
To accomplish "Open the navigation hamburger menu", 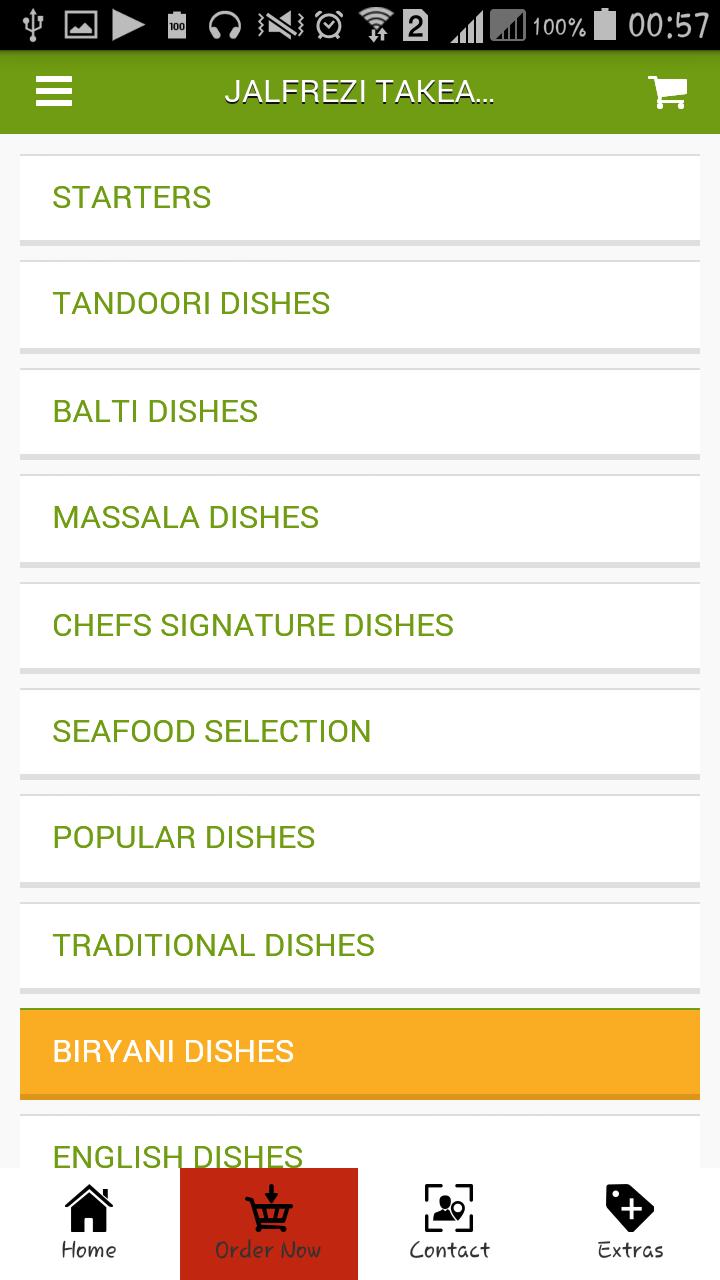I will tap(53, 91).
